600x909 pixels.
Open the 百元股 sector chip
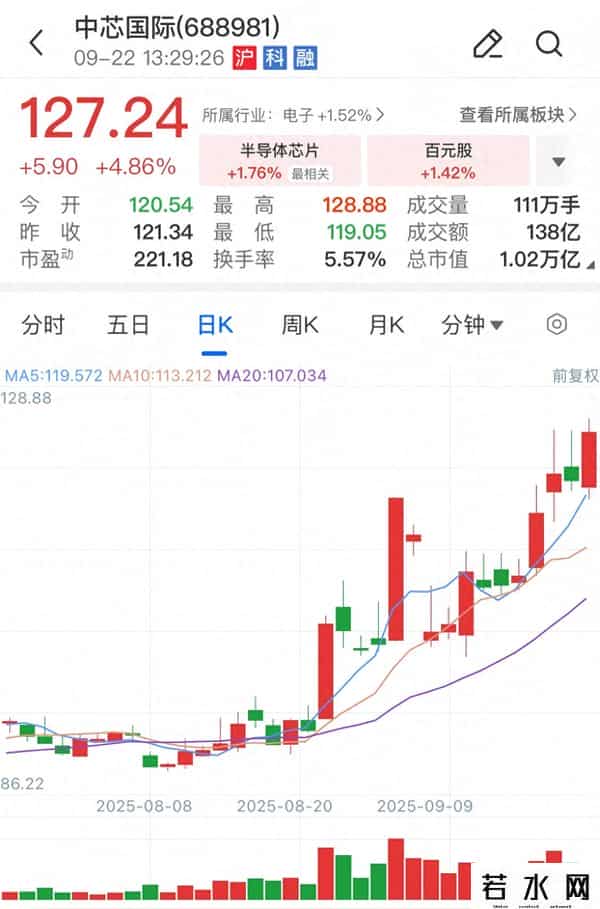coord(449,160)
